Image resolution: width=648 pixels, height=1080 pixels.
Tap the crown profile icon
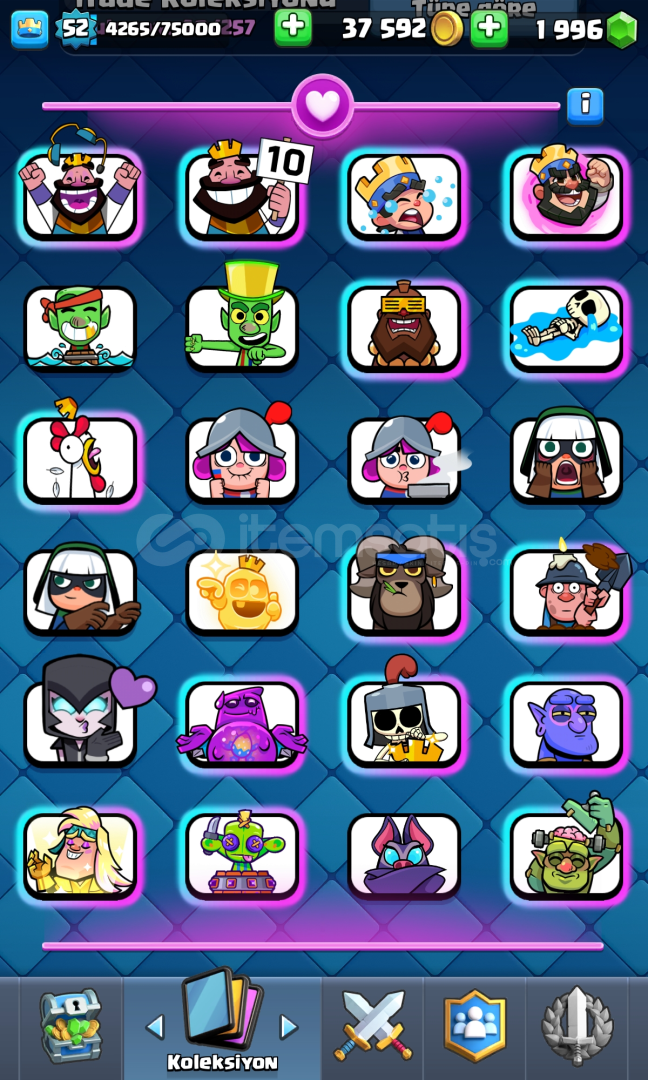(x=30, y=30)
